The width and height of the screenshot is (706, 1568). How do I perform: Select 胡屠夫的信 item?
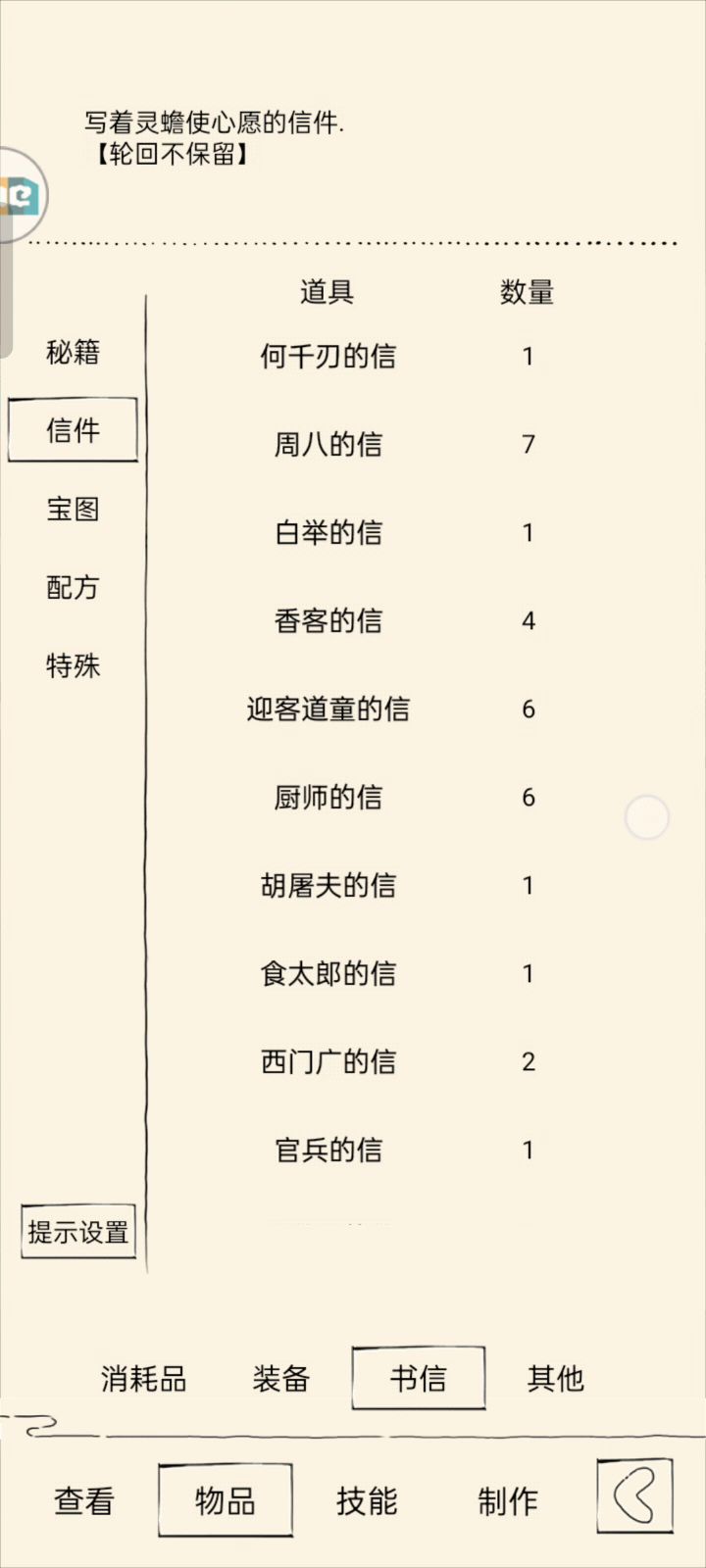[x=328, y=885]
